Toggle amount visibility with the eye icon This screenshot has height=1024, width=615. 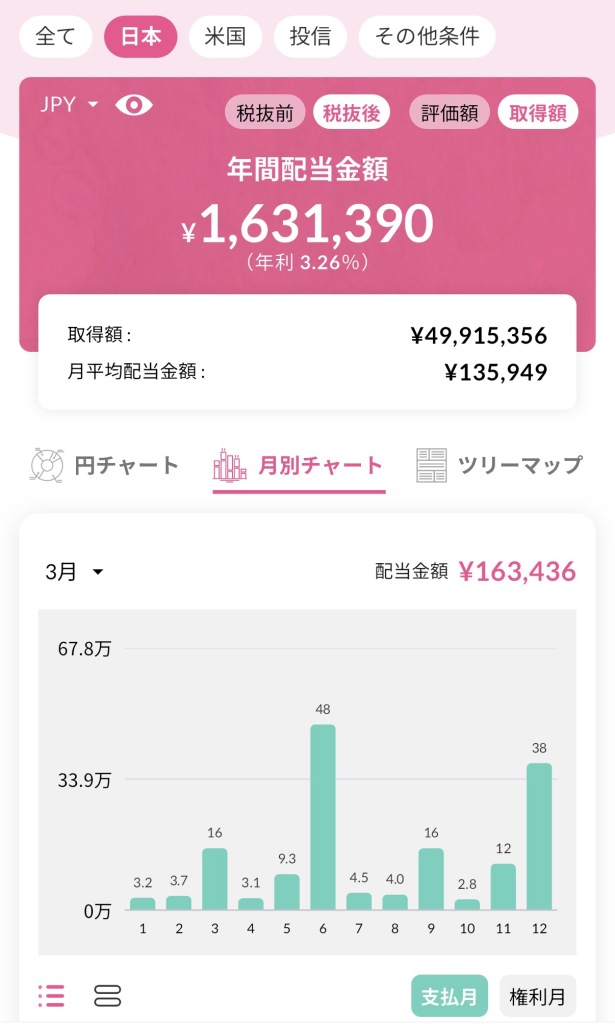tap(134, 105)
